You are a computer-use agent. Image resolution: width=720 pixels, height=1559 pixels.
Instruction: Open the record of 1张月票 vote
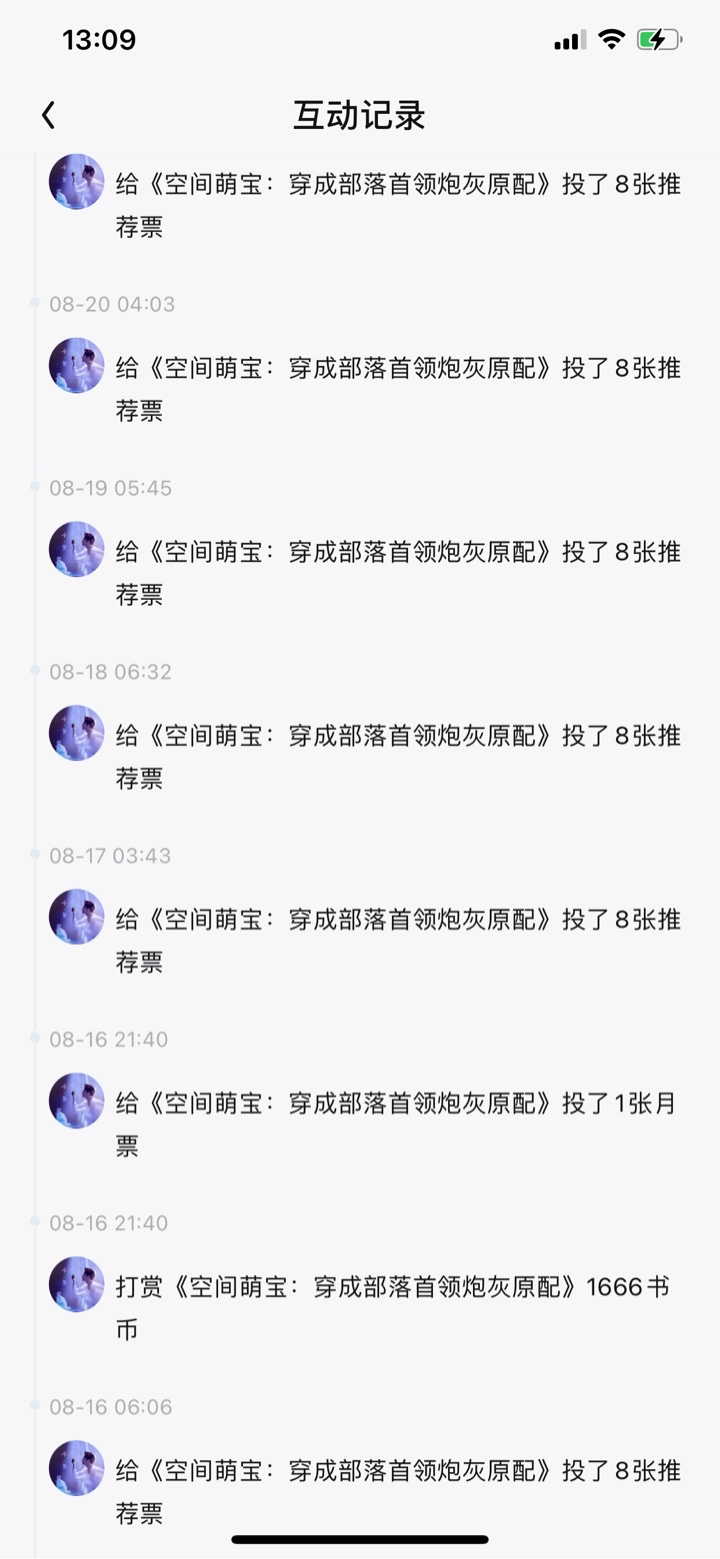pos(398,1125)
